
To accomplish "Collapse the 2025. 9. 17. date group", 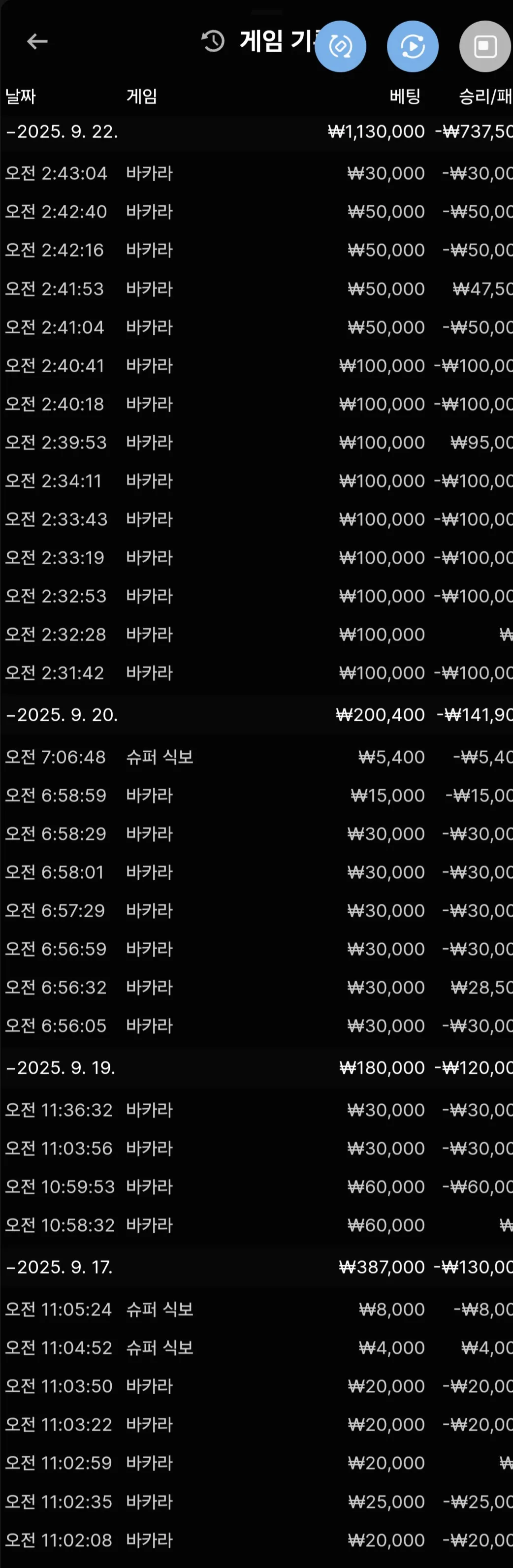I will [256, 1267].
